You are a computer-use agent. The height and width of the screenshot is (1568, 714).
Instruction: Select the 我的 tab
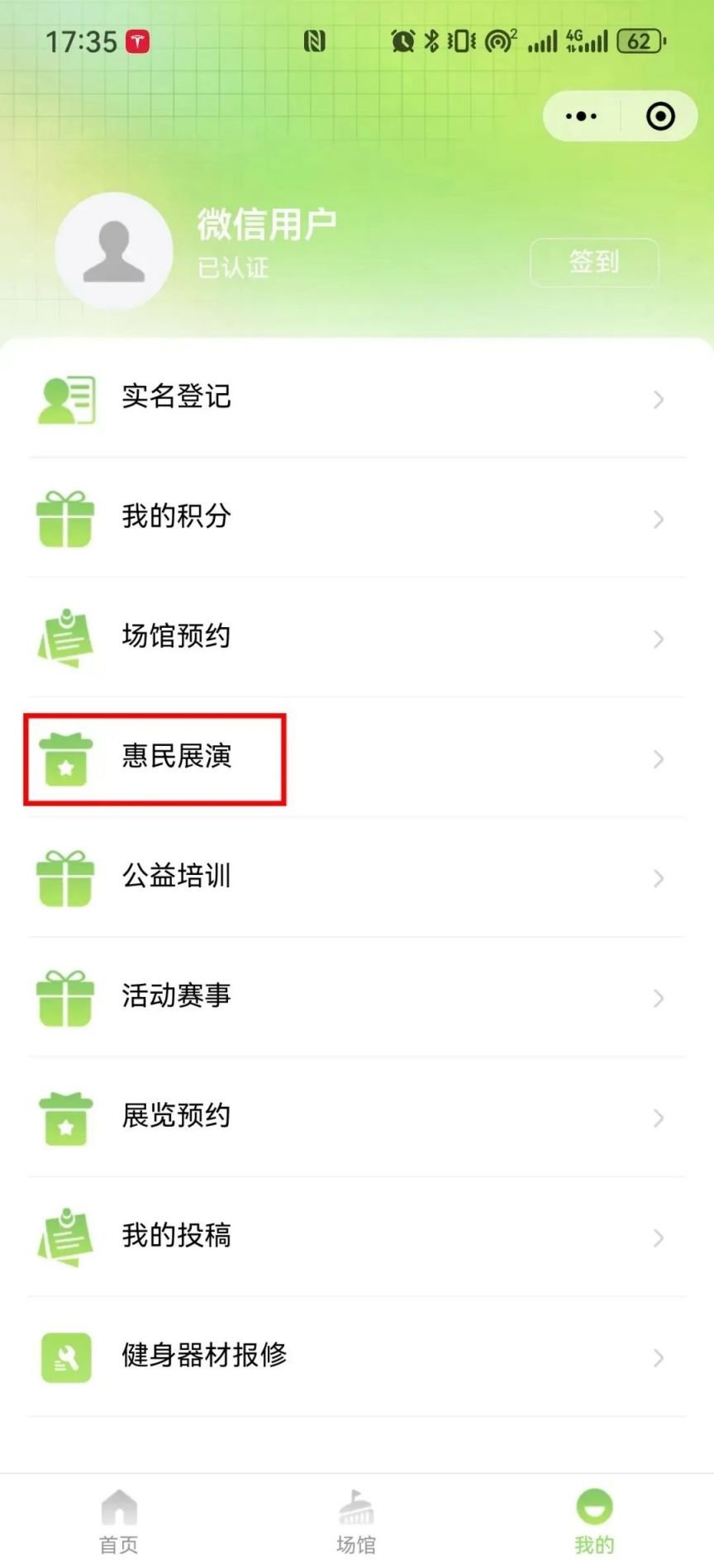tap(594, 1522)
